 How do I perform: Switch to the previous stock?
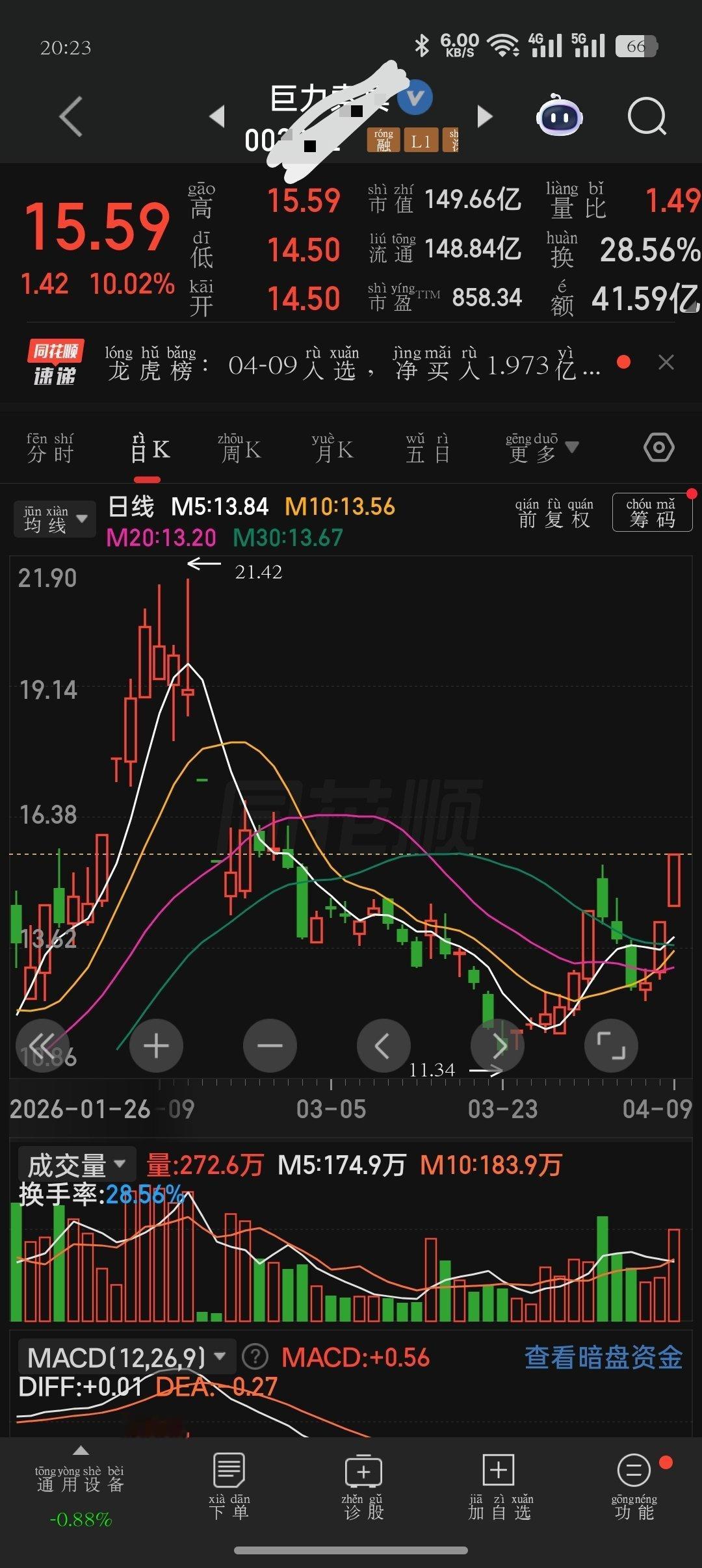(x=217, y=116)
